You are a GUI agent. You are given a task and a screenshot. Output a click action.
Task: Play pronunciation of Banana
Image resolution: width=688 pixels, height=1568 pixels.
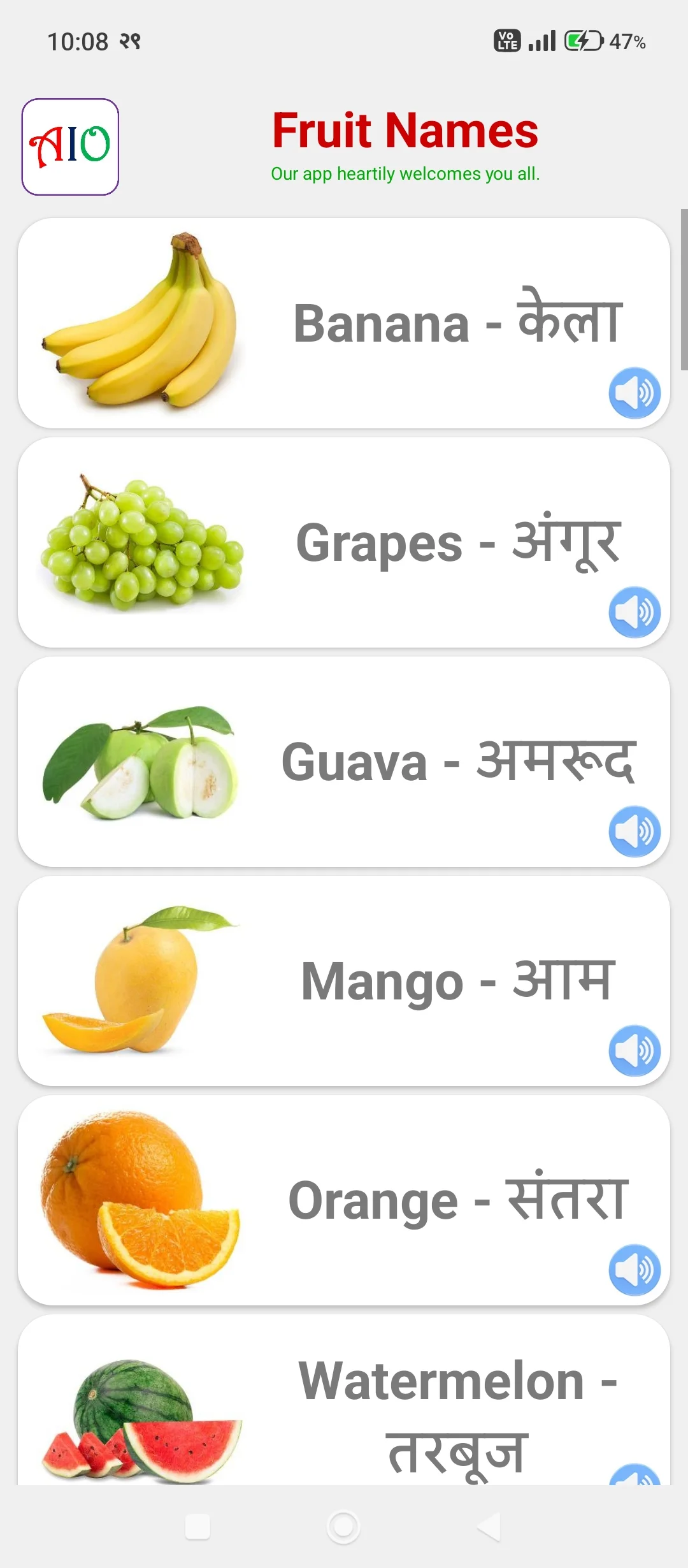(634, 393)
